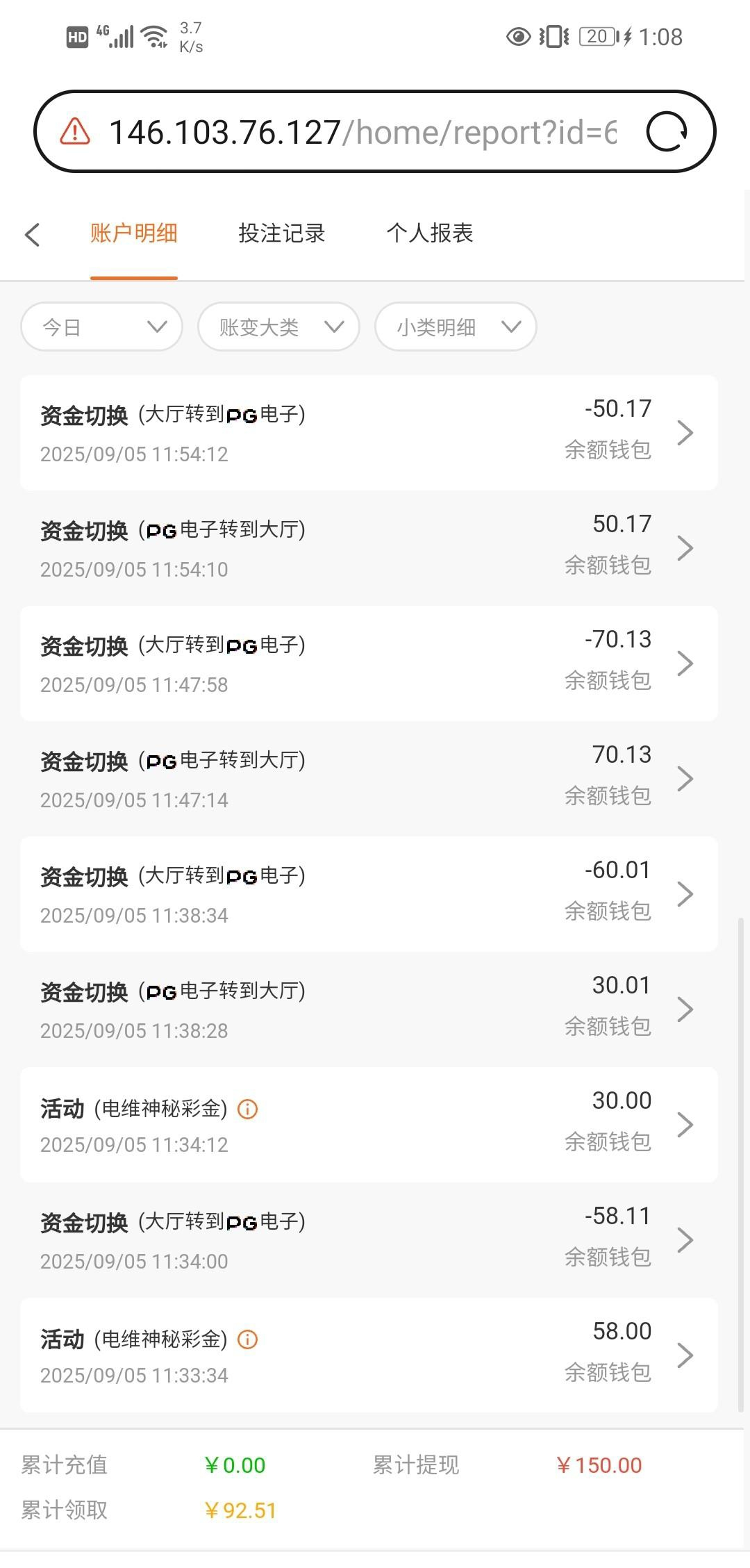Select the 账户明细 tab
Viewport: 750px width, 1568px height.
[133, 233]
